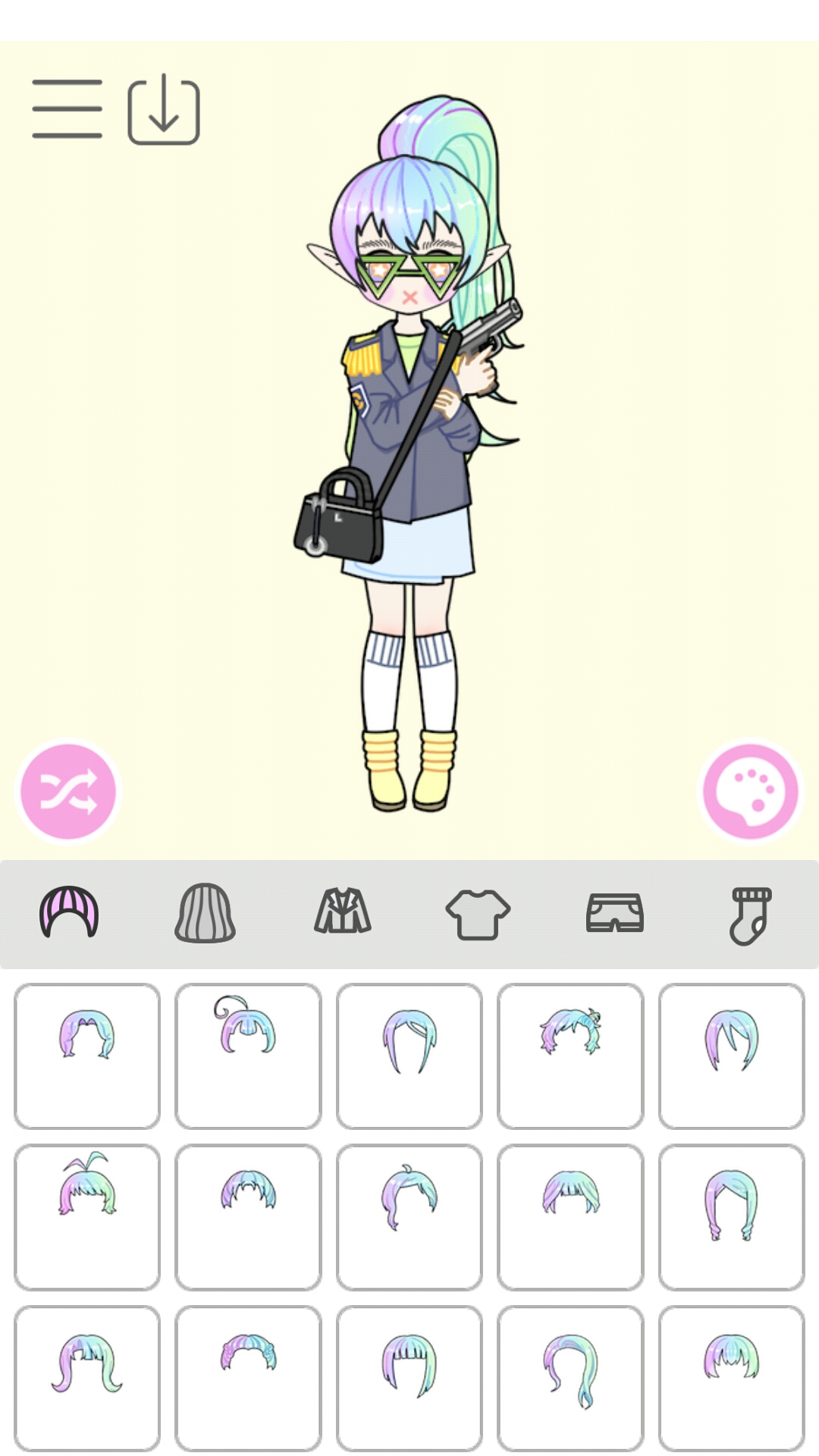Choose the bangs with a forked sprout on top
The image size is (819, 1456).
tap(87, 1216)
